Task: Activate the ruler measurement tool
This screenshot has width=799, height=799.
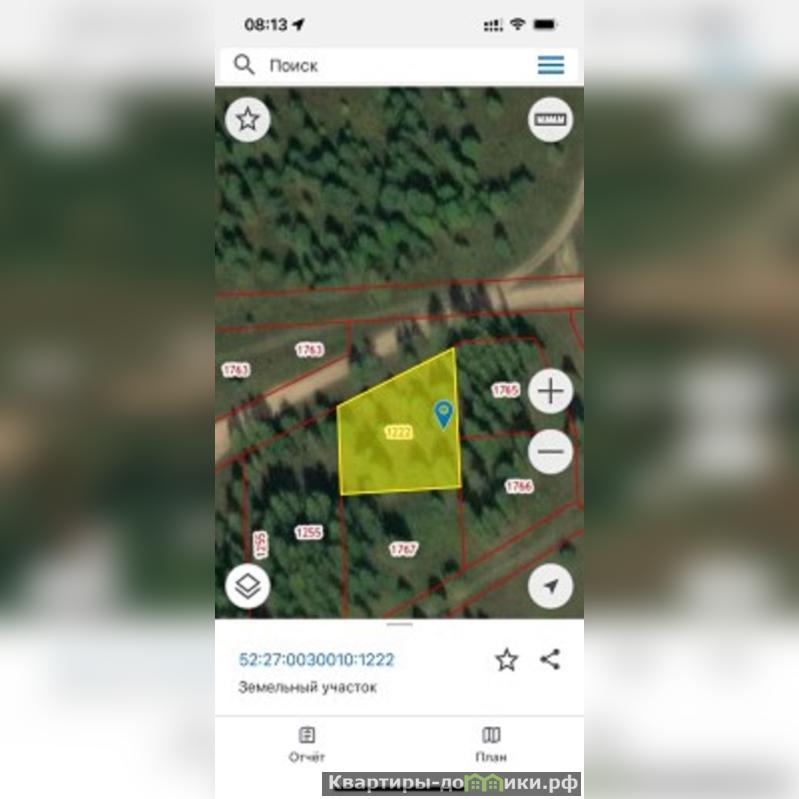Action: [x=550, y=120]
